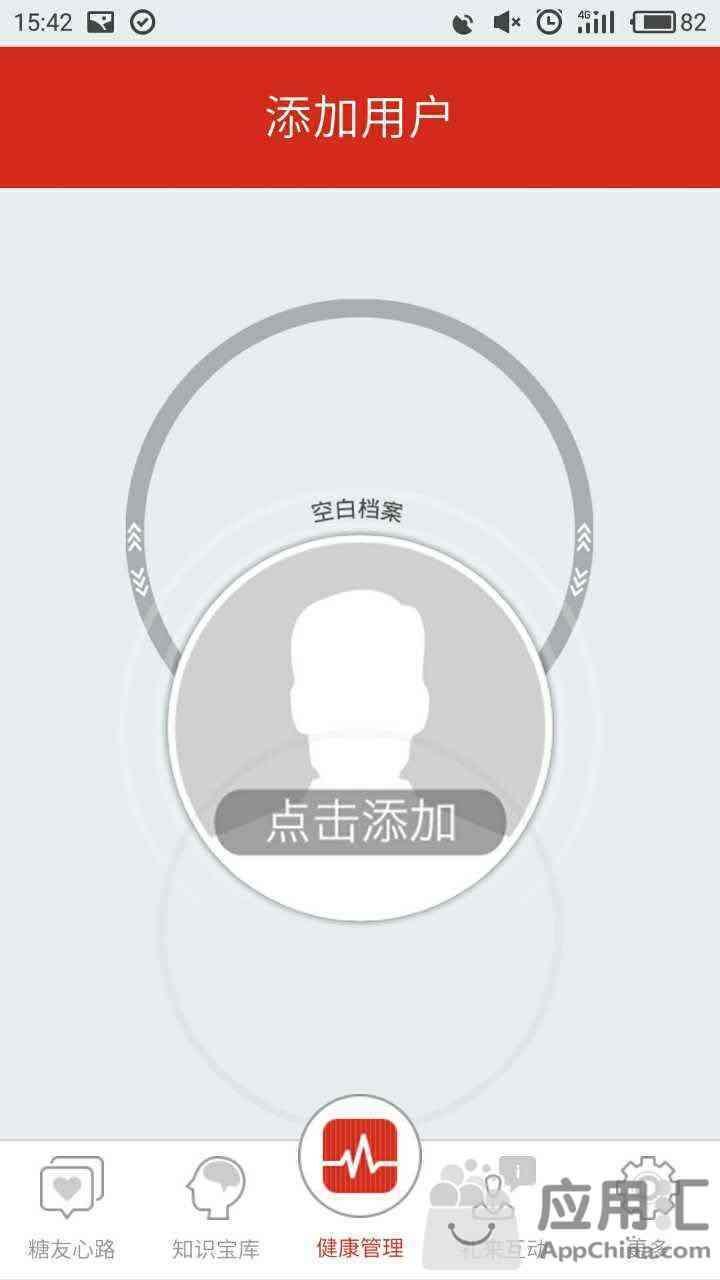Select the 健康管理 tab
Screen dimensions: 720x1280
click(360, 1190)
